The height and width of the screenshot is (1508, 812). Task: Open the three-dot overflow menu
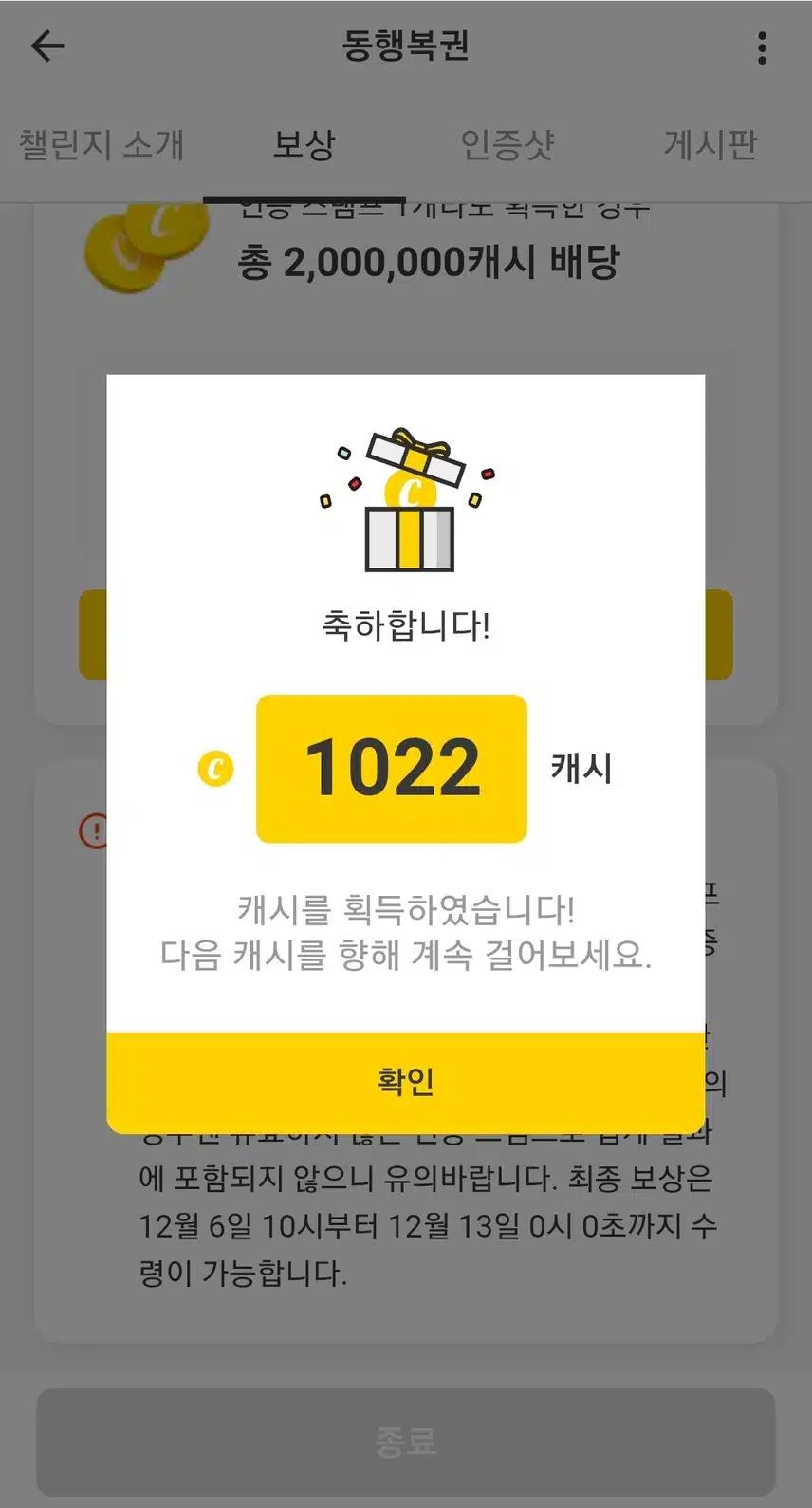[x=762, y=47]
